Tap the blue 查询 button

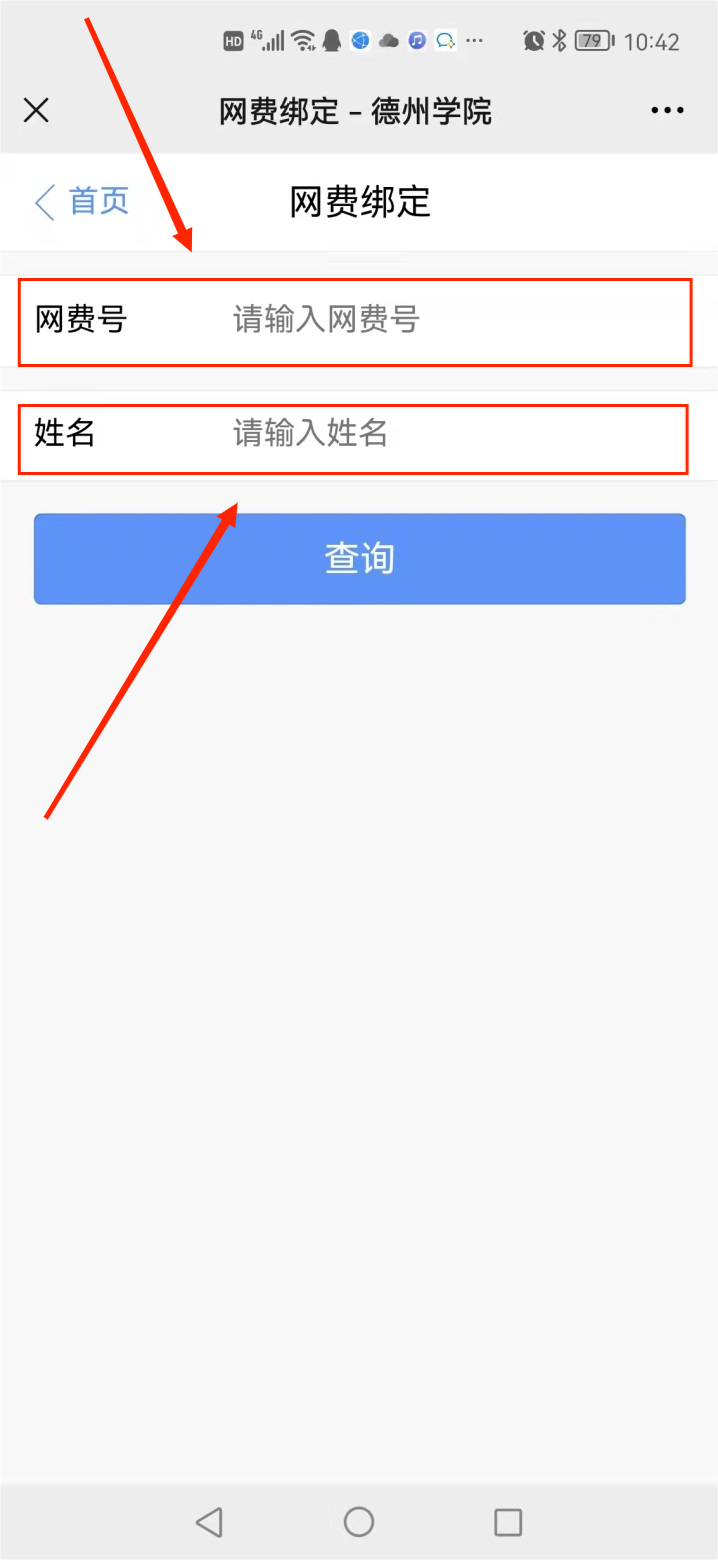360,559
